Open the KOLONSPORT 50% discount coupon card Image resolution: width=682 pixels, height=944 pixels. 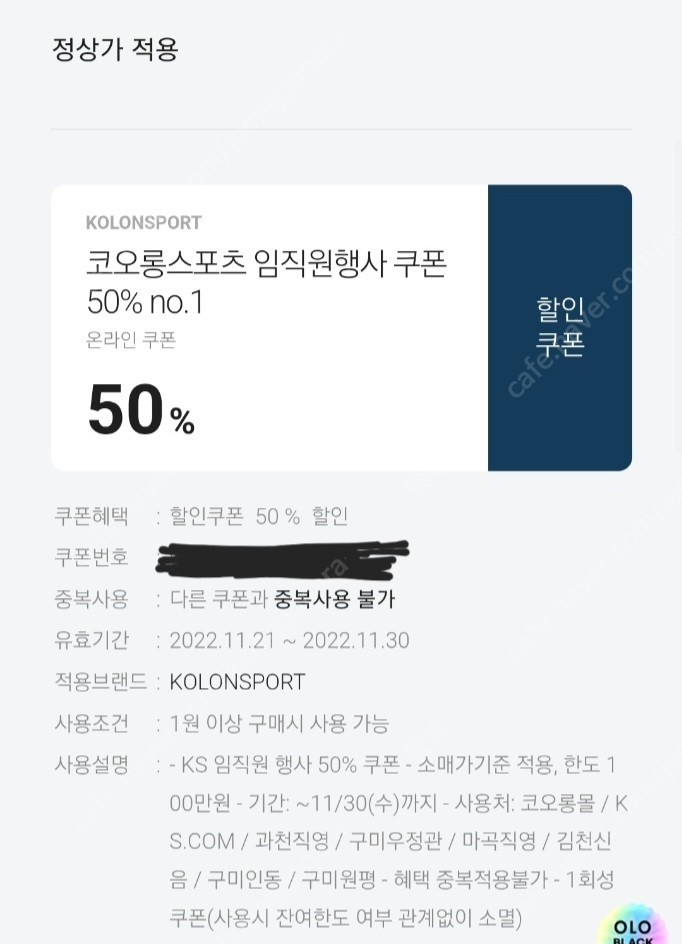click(341, 328)
